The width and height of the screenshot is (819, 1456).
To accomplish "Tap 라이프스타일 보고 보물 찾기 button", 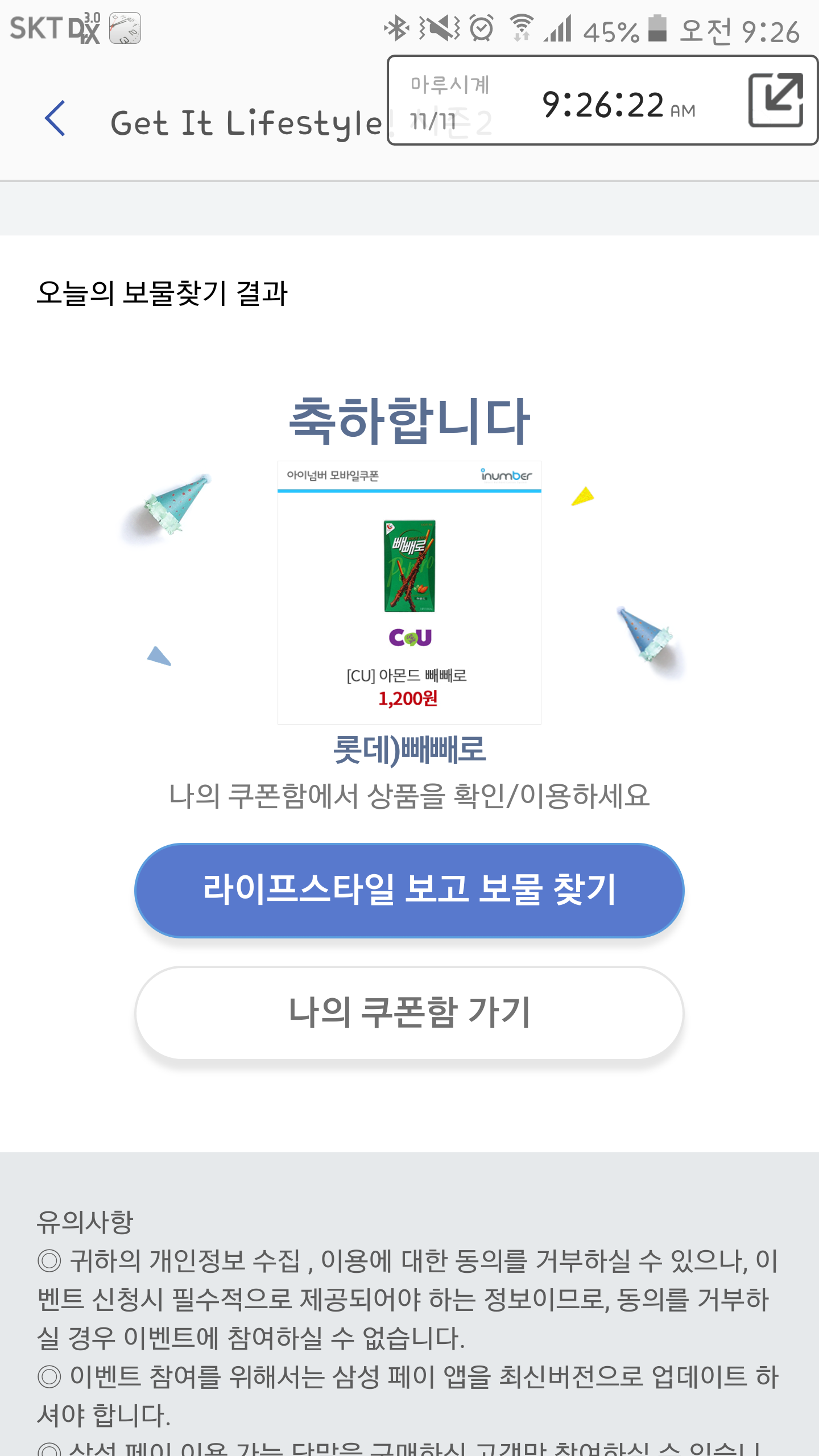I will click(409, 890).
